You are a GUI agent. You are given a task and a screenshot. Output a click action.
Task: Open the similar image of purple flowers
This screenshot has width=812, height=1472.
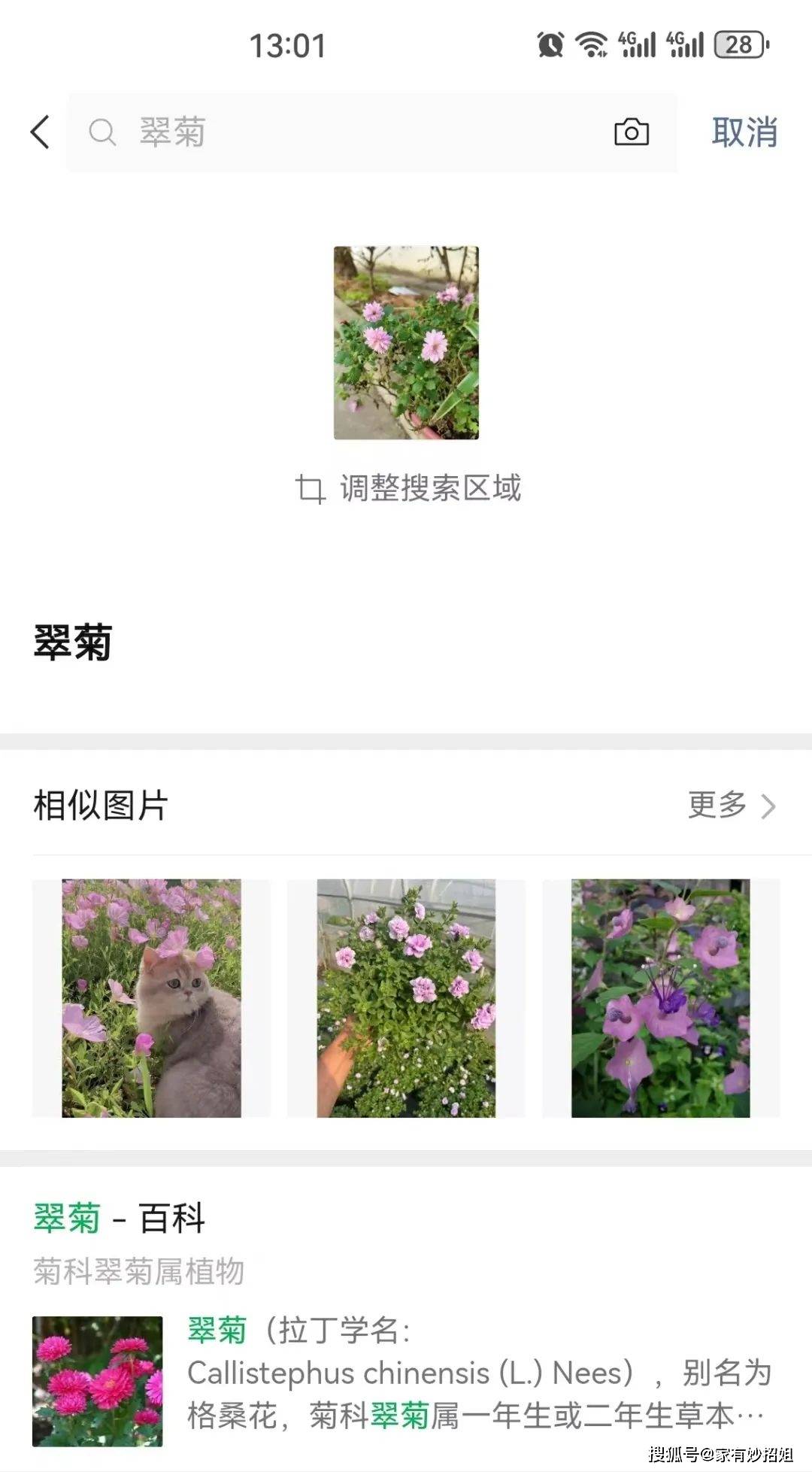pyautogui.click(x=660, y=997)
